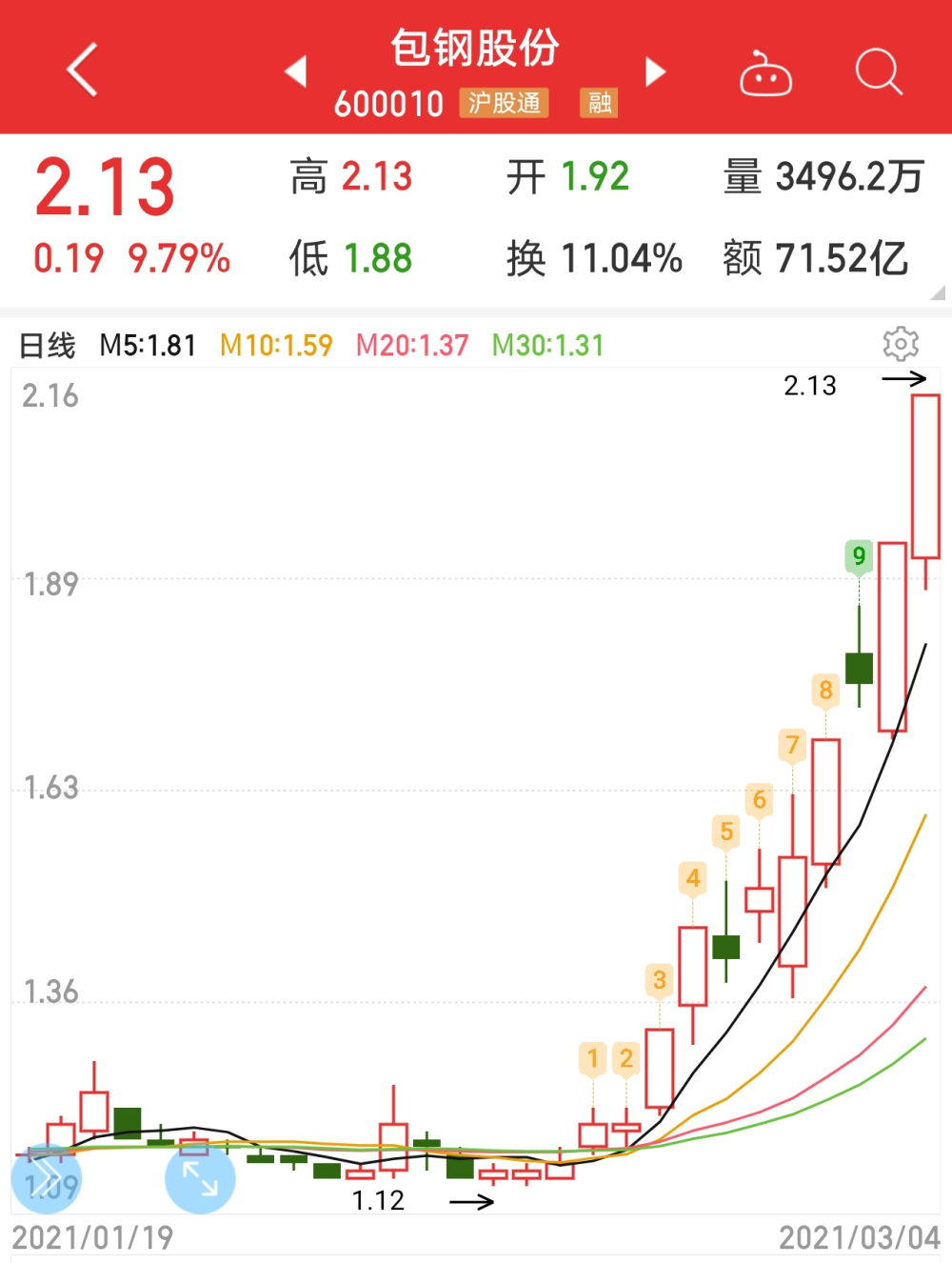Switch to the next stock

point(655,71)
